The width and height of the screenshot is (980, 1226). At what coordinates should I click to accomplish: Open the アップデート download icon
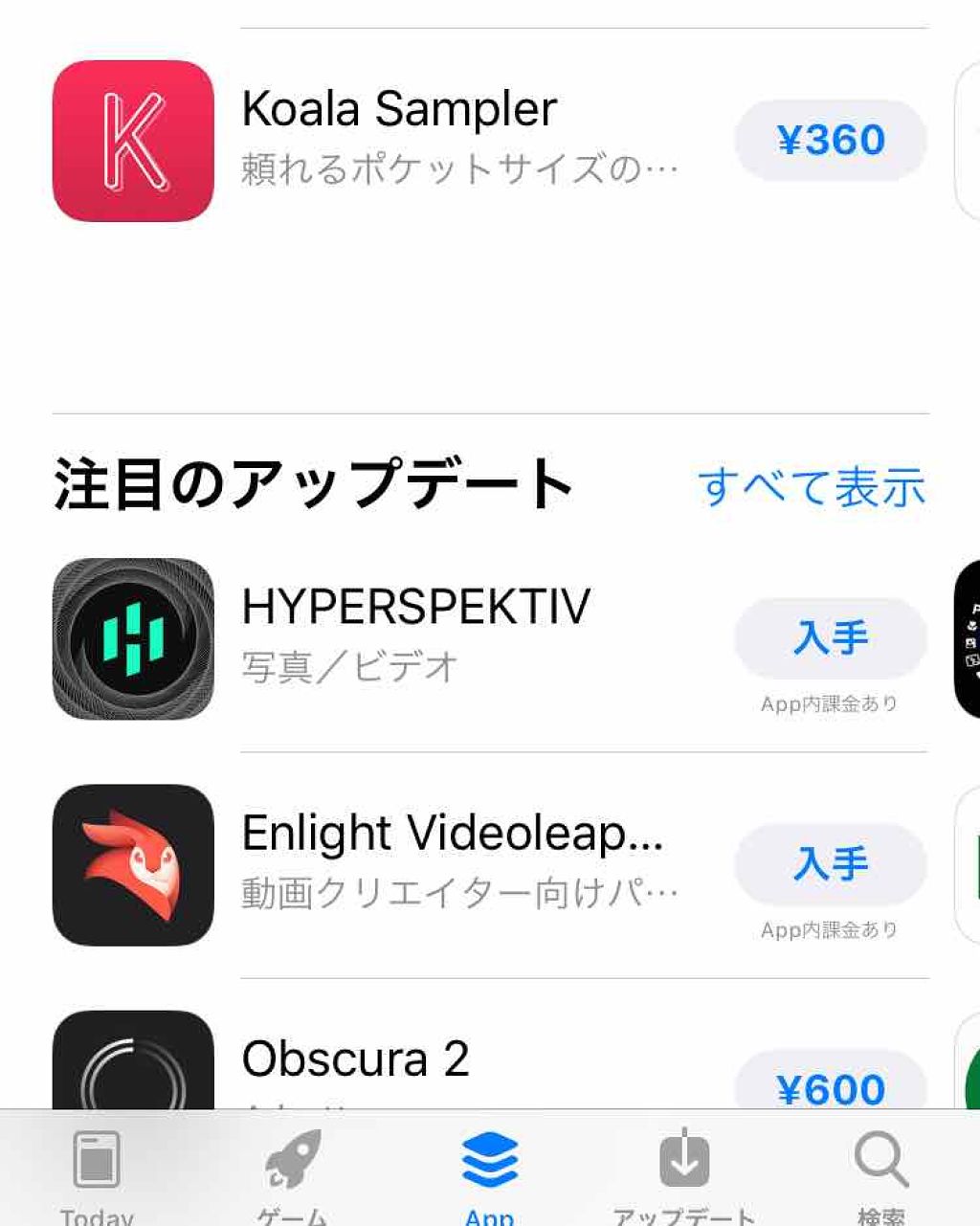(x=682, y=1159)
